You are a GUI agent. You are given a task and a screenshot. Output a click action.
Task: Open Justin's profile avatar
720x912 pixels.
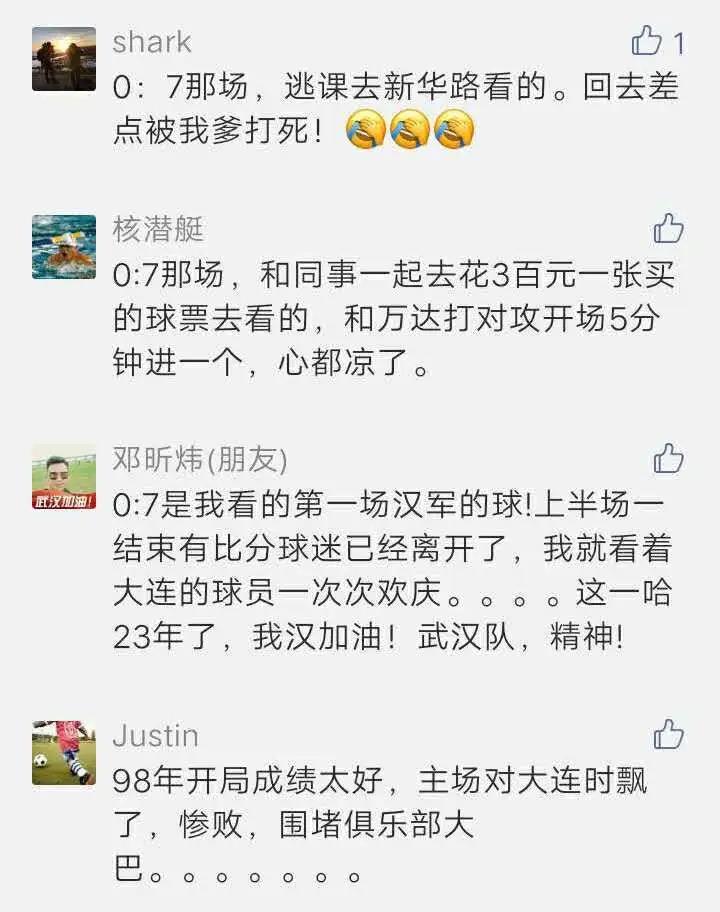coord(64,752)
